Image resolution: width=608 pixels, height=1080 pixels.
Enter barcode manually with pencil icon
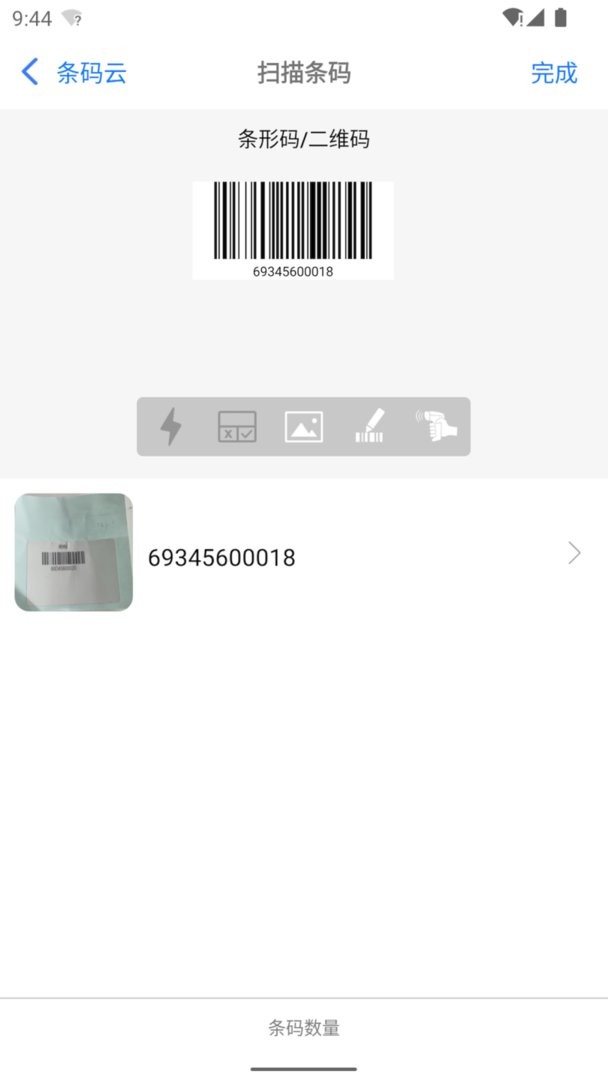click(x=370, y=427)
